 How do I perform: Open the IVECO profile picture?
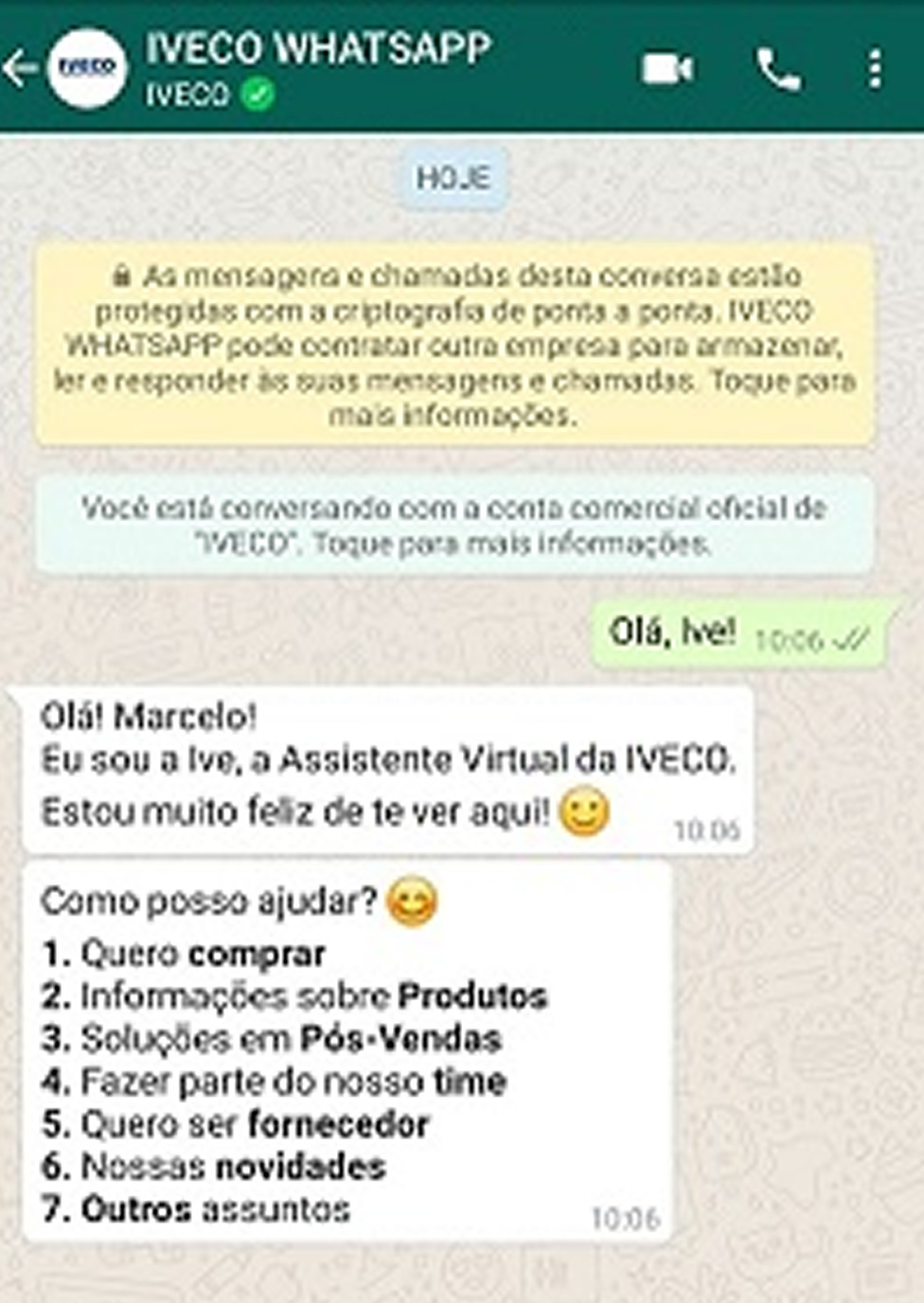(87, 68)
